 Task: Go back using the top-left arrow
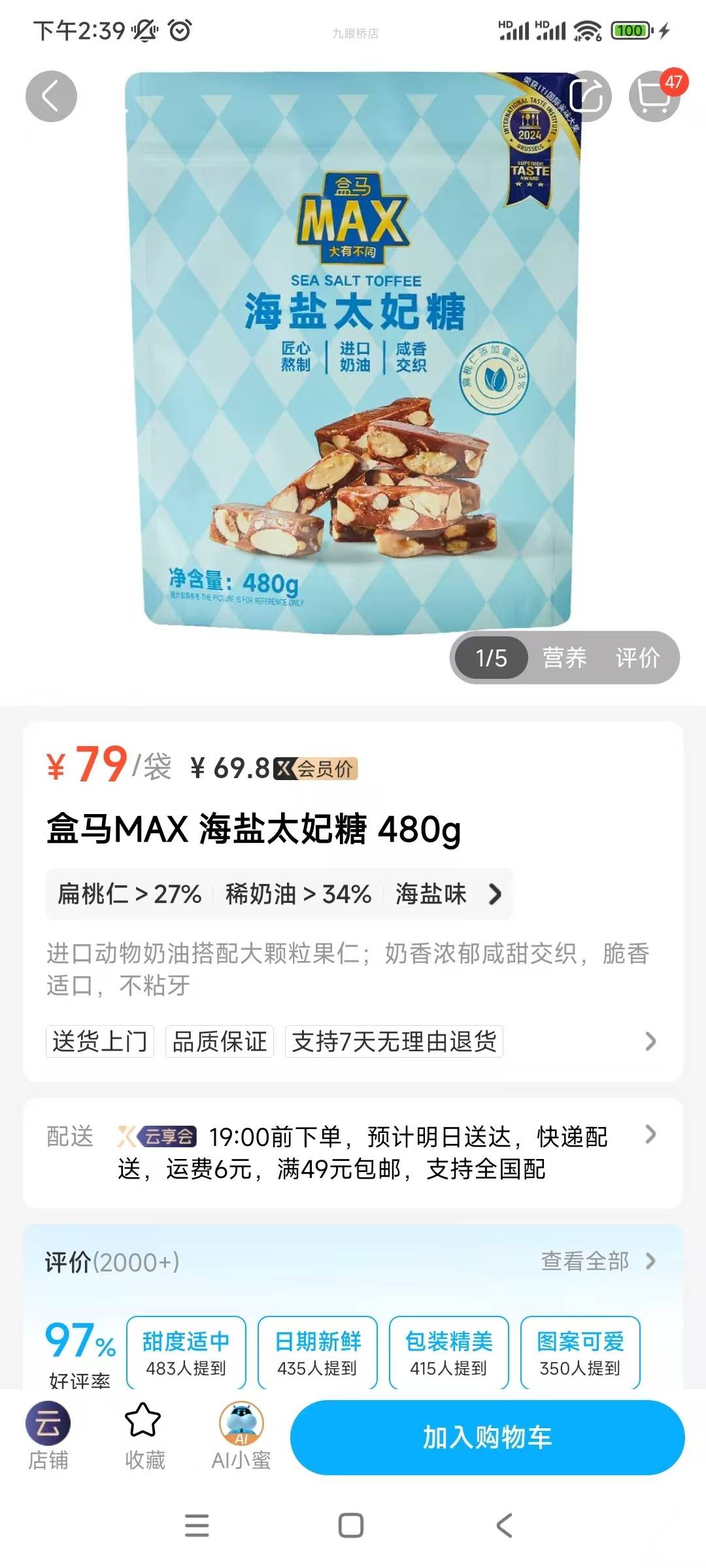[51, 97]
